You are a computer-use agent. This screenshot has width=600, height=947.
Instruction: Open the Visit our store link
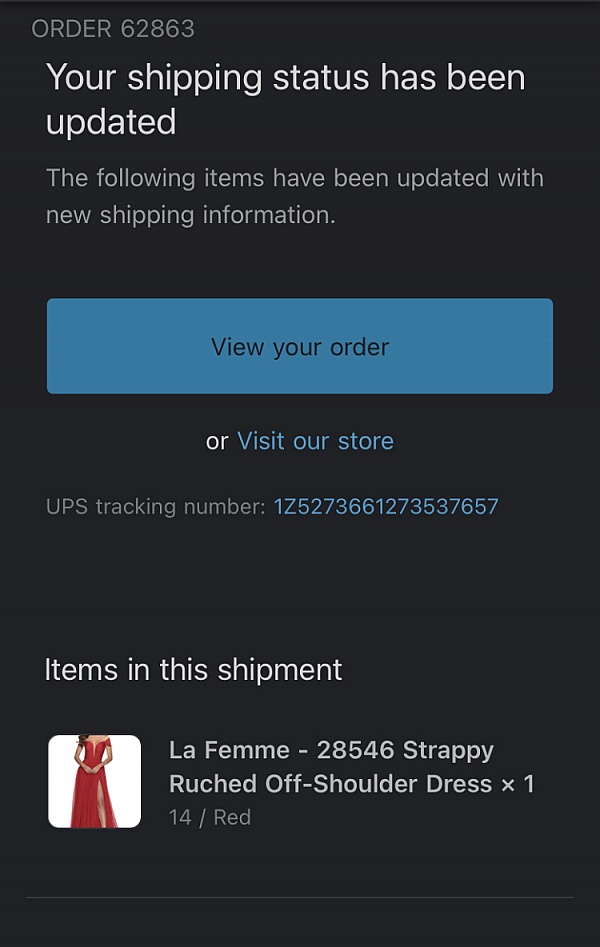[x=315, y=441]
